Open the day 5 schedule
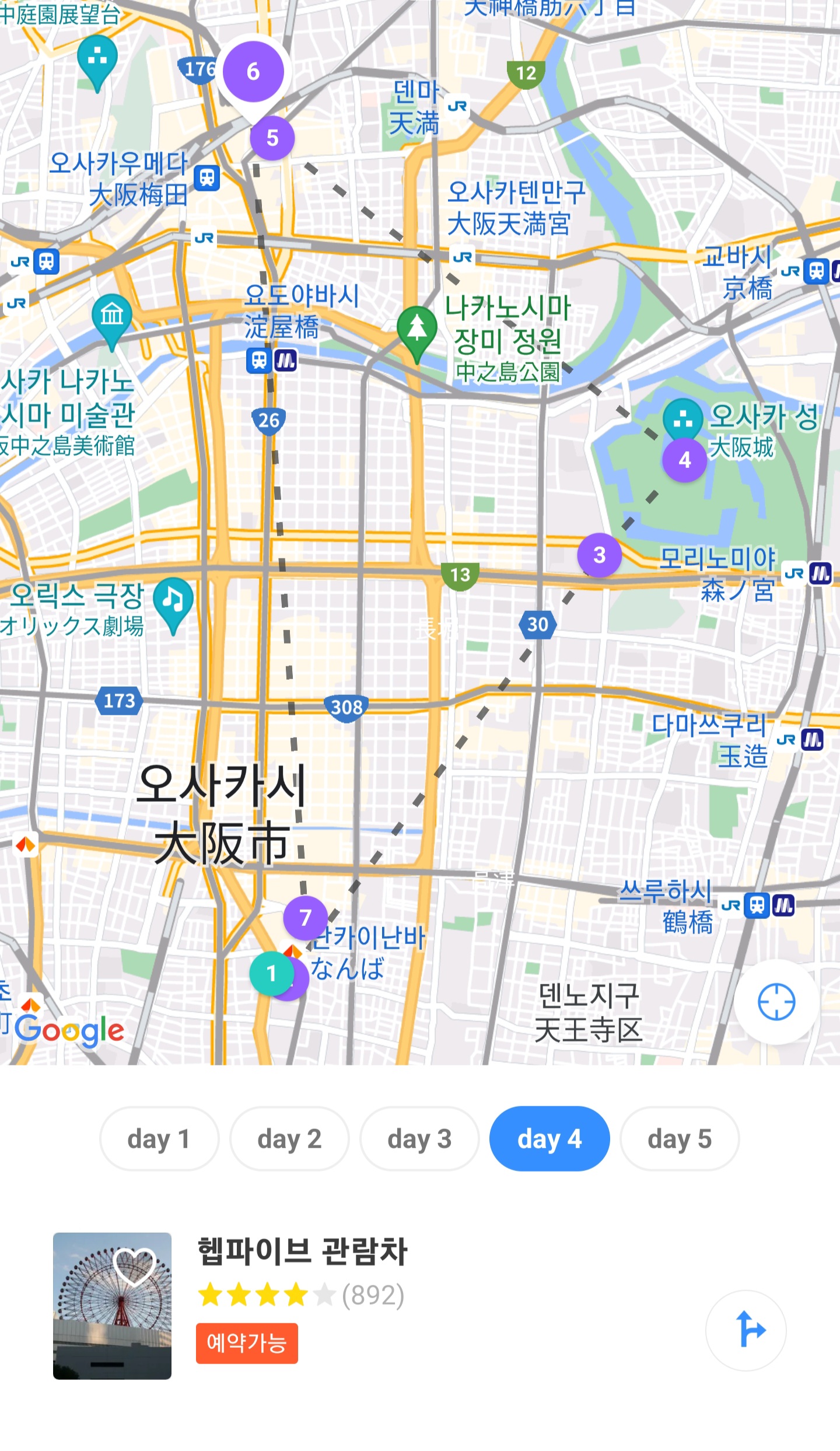 680,1138
